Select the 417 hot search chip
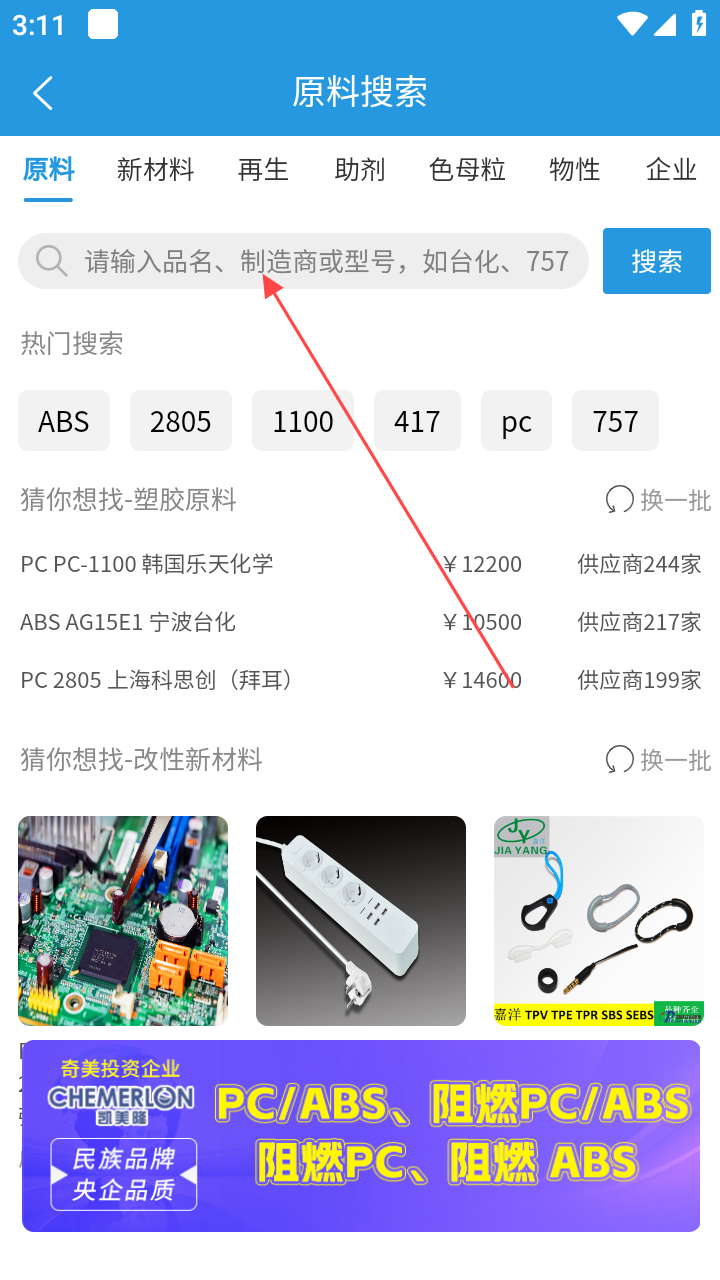Screen dimensions: 720x1280 click(417, 421)
